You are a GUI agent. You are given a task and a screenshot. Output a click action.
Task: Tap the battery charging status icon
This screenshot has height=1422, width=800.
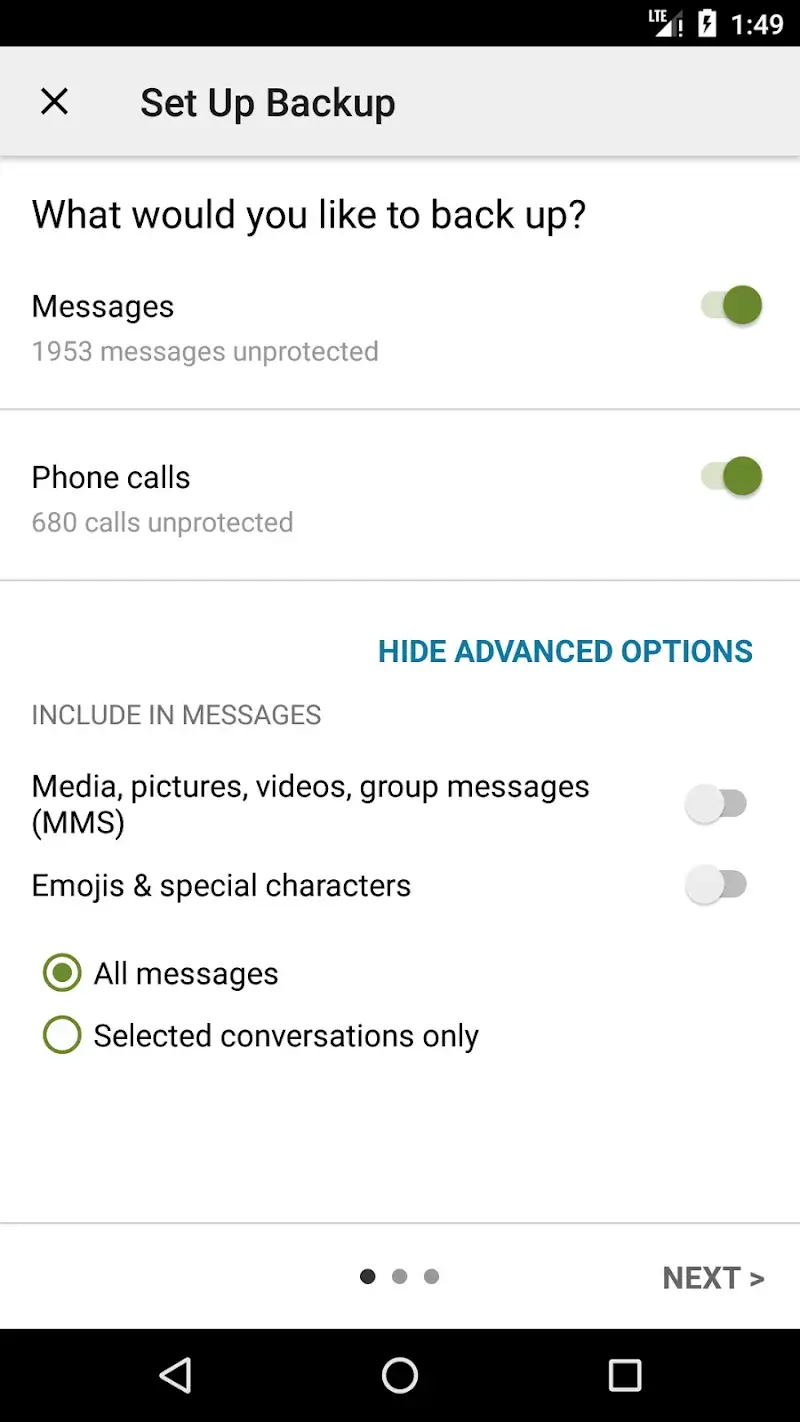(x=706, y=22)
